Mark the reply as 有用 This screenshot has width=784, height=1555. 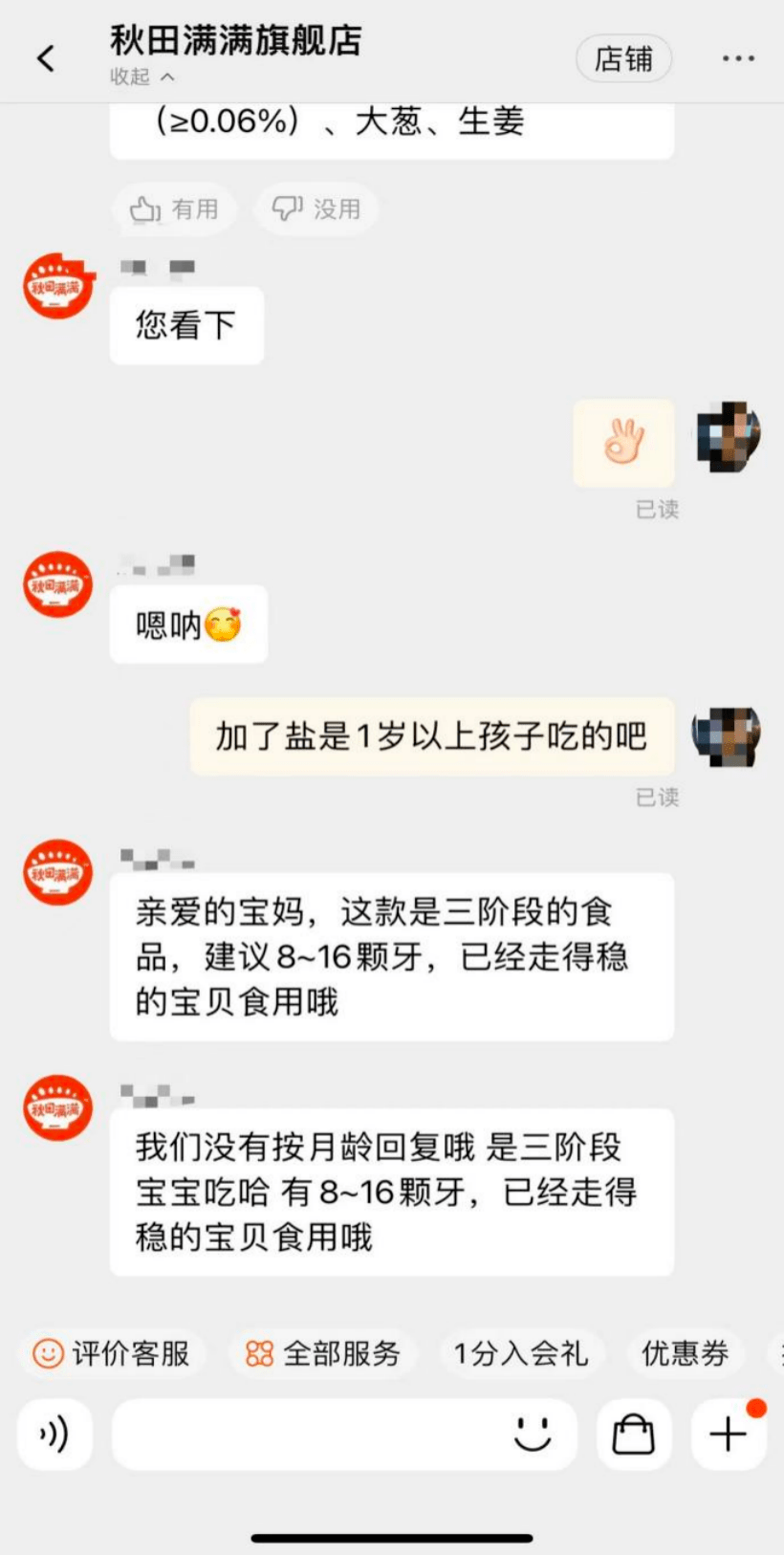(x=175, y=208)
